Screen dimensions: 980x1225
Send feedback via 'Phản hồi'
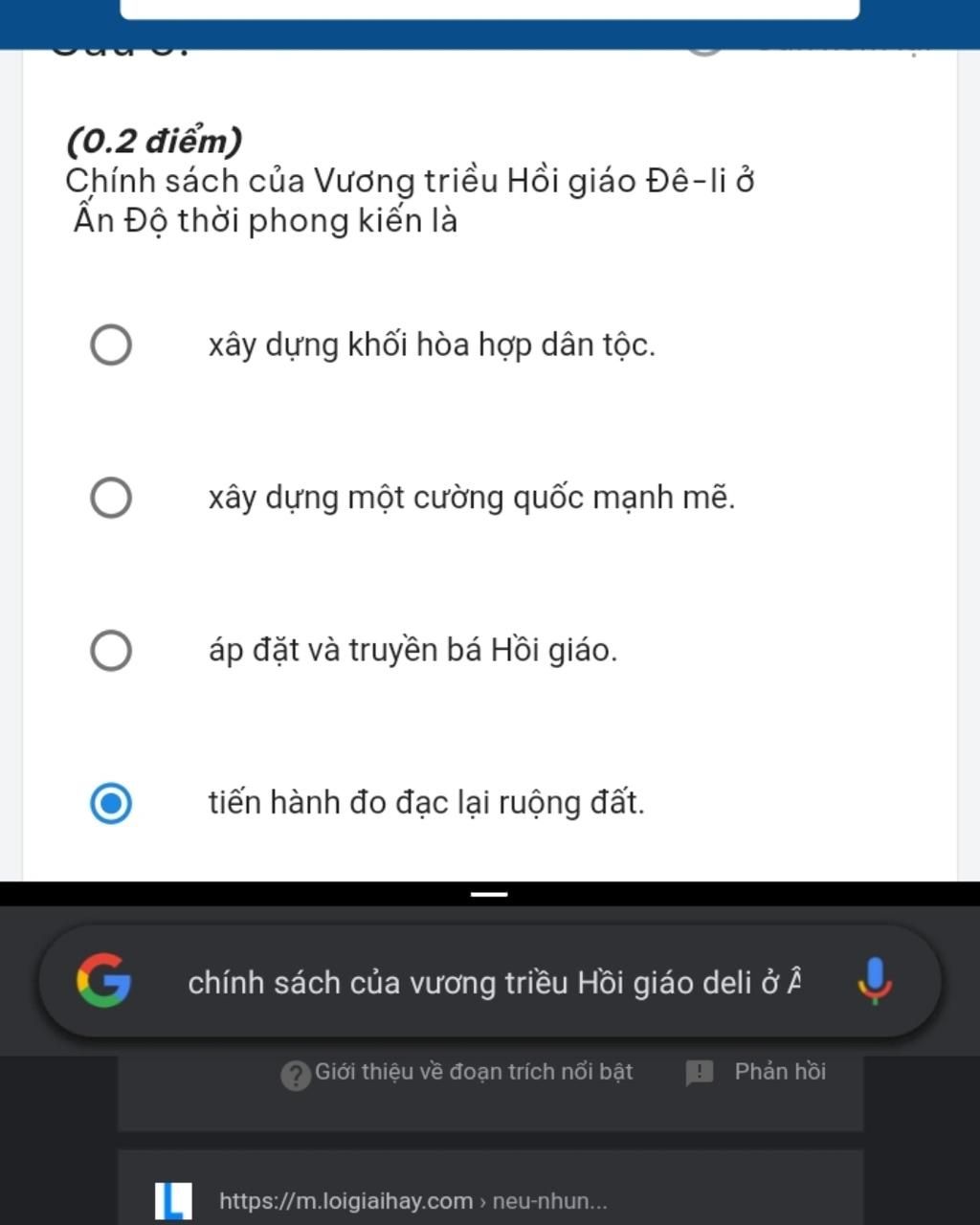tap(756, 1072)
